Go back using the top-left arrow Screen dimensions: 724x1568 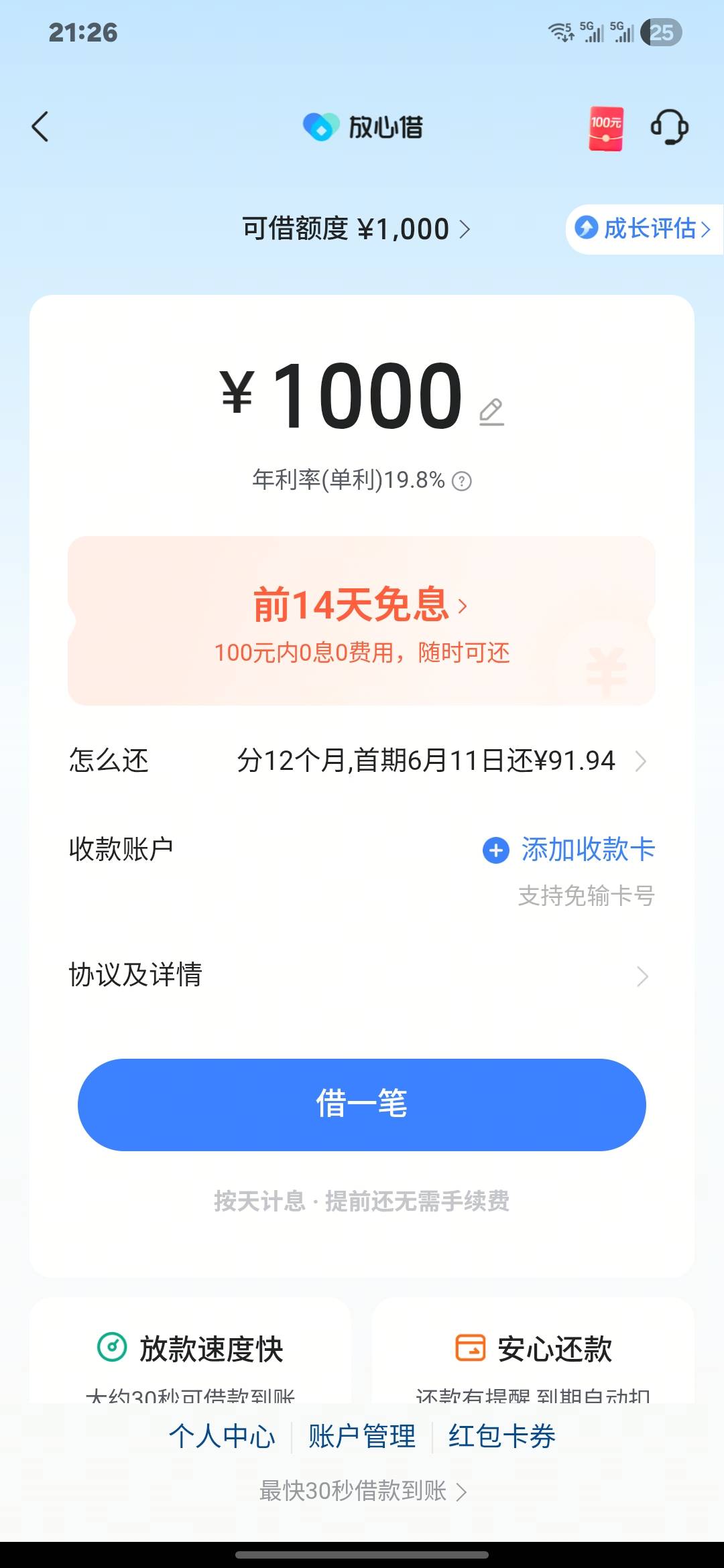pyautogui.click(x=40, y=127)
